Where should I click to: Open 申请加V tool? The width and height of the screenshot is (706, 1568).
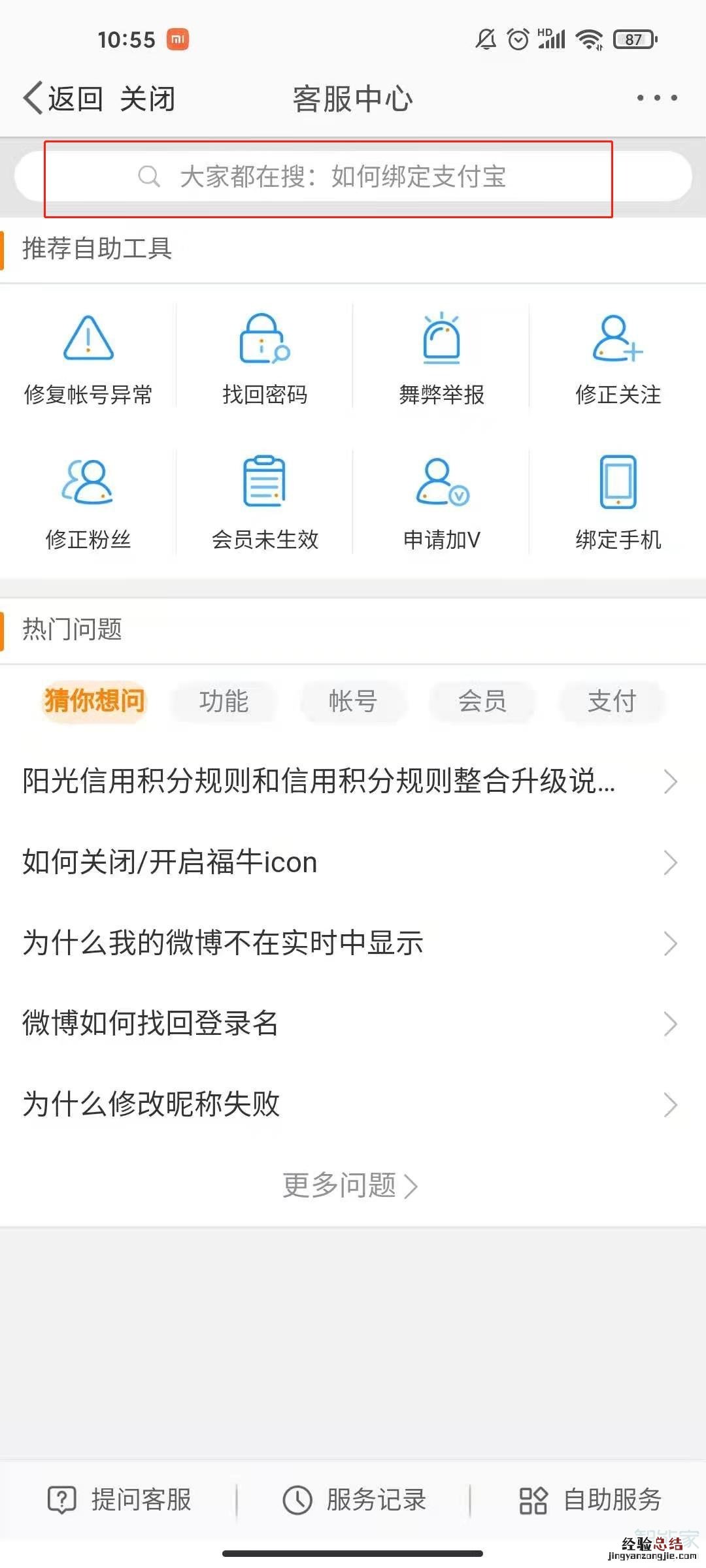coord(441,503)
